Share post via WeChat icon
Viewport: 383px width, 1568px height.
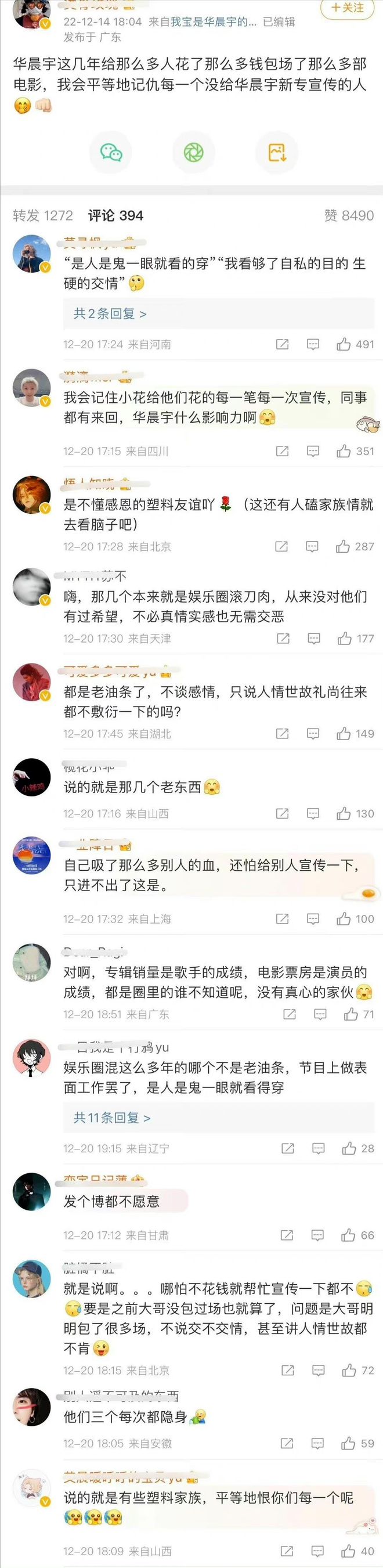(111, 152)
